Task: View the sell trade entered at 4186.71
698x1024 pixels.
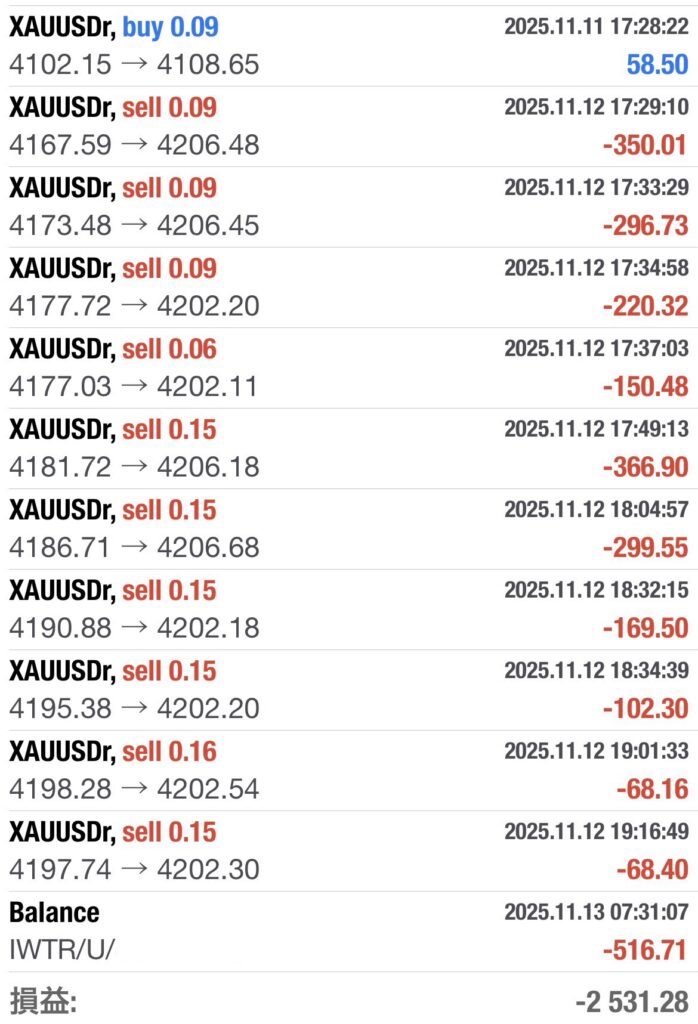Action: point(348,529)
